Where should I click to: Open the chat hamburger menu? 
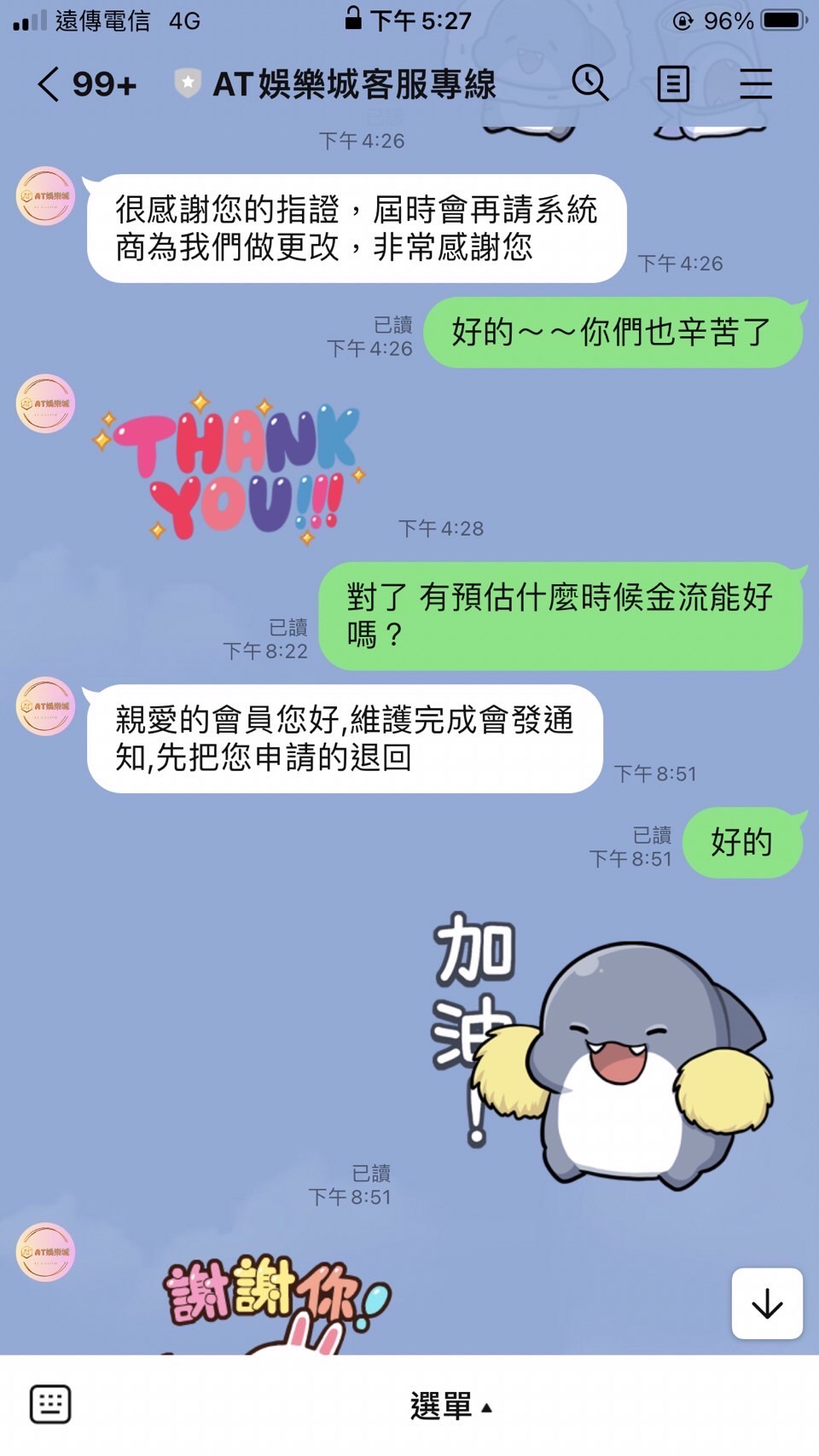pos(756,84)
